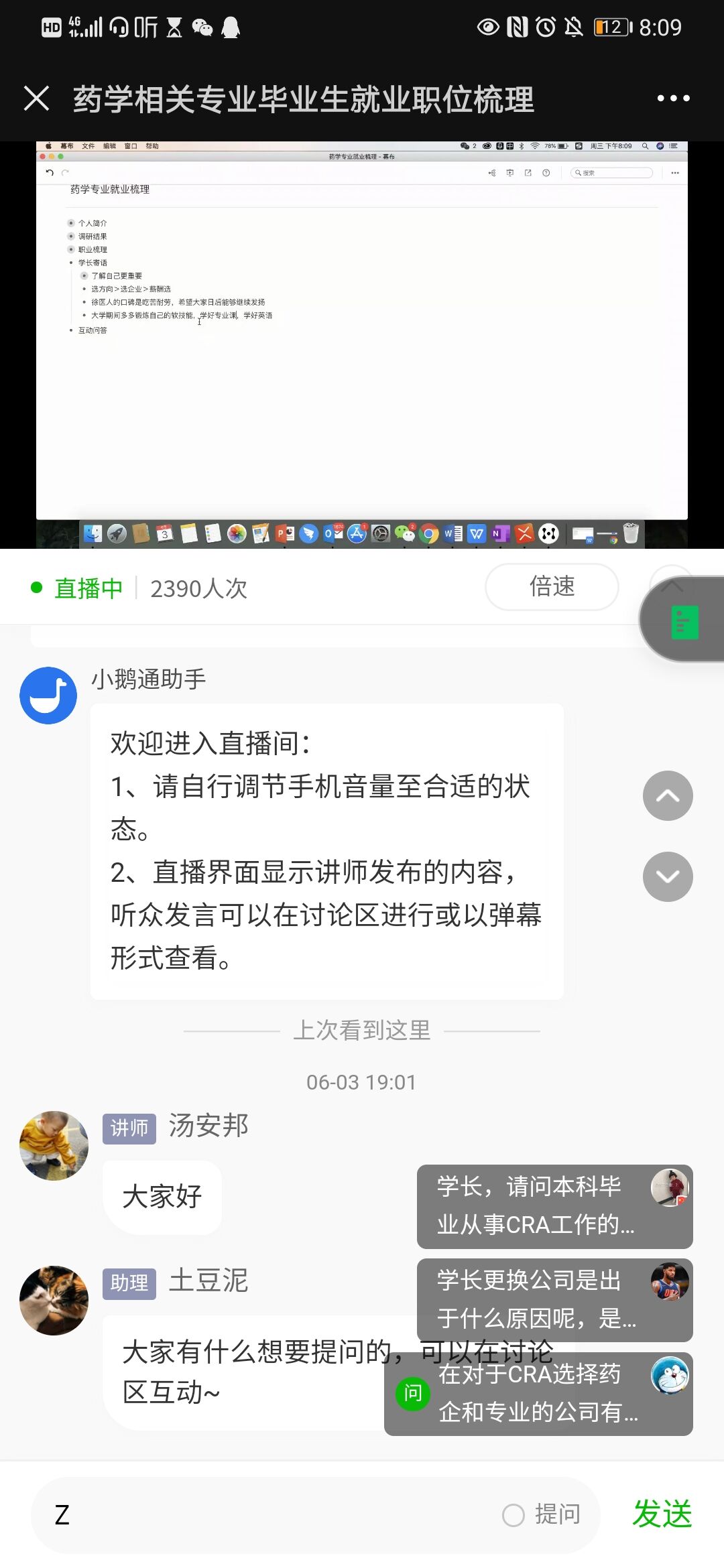Open the three-dot overflow menu
The height and width of the screenshot is (1568, 724).
[x=673, y=99]
